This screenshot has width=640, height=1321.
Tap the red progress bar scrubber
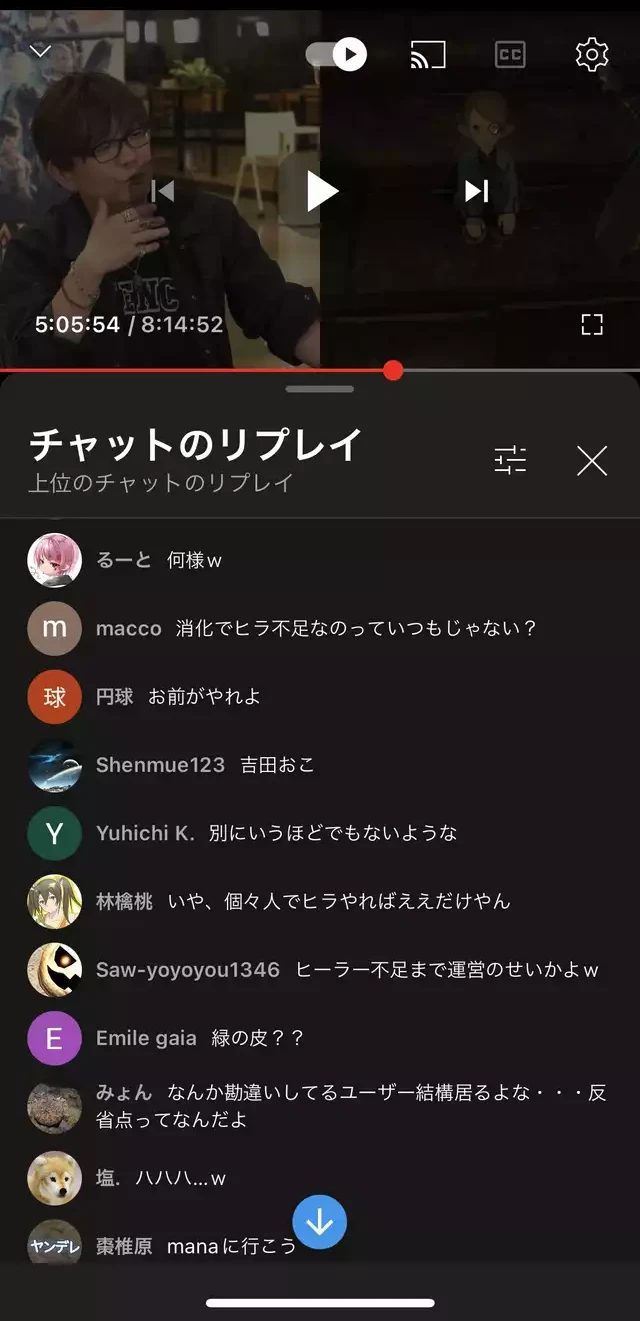[x=393, y=371]
